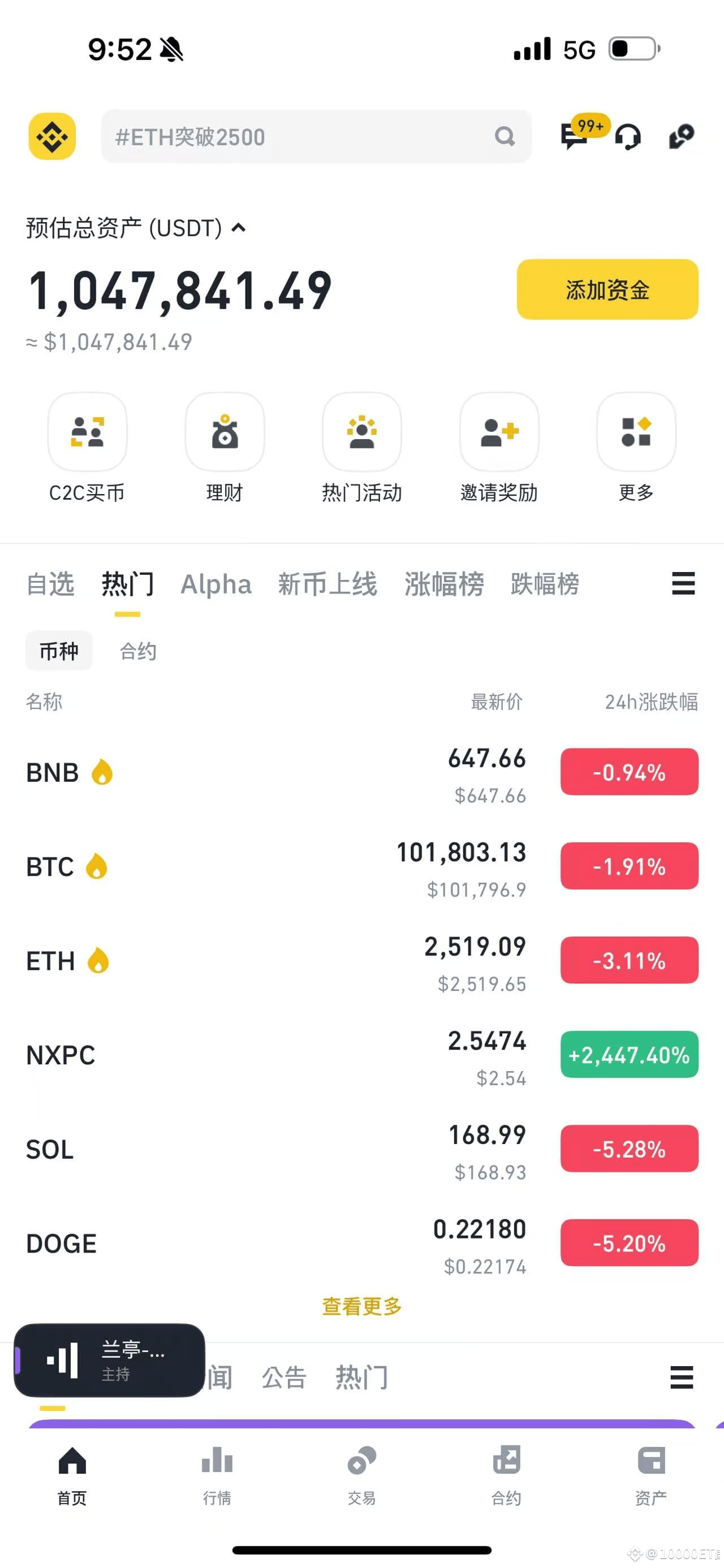The height and width of the screenshot is (1568, 724).
Task: Keep 币种 filter selected
Action: [58, 650]
